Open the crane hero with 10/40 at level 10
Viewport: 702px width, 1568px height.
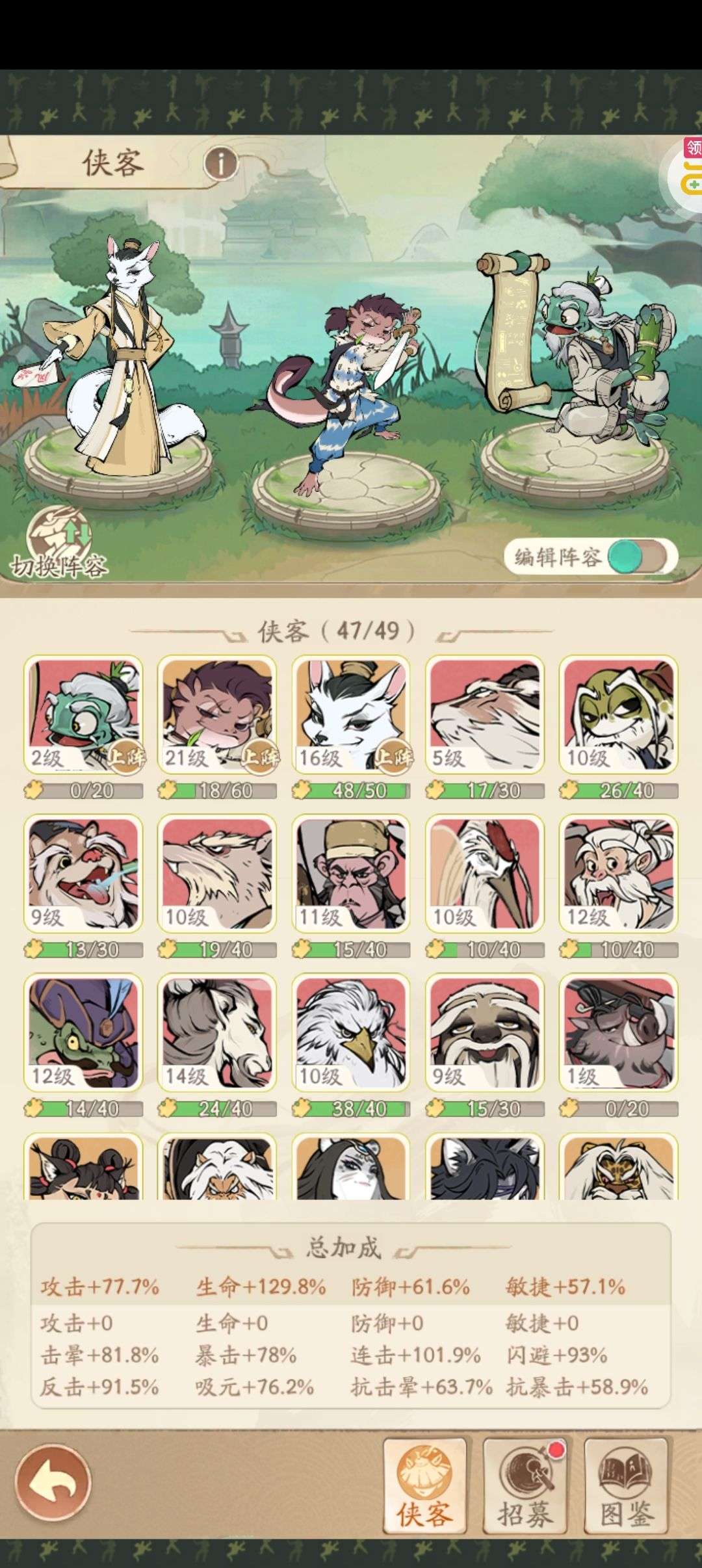coord(485,873)
